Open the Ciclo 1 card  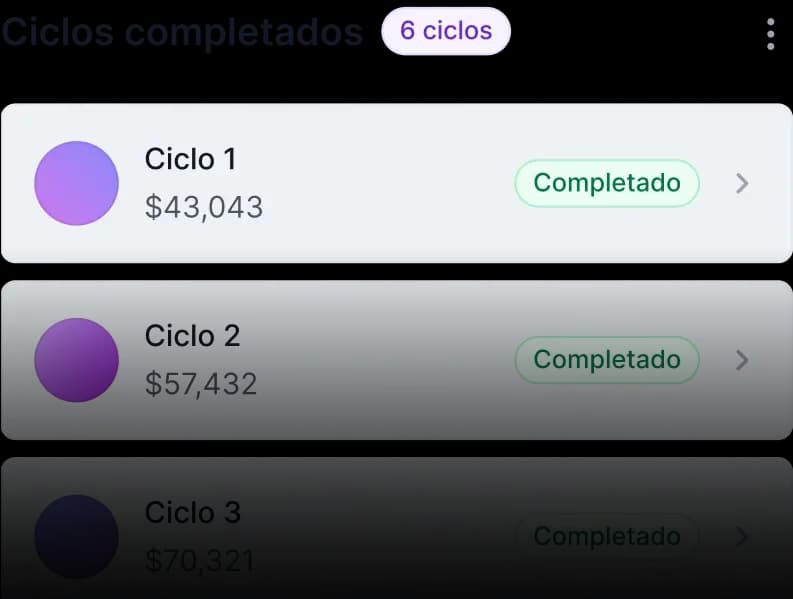click(x=396, y=183)
